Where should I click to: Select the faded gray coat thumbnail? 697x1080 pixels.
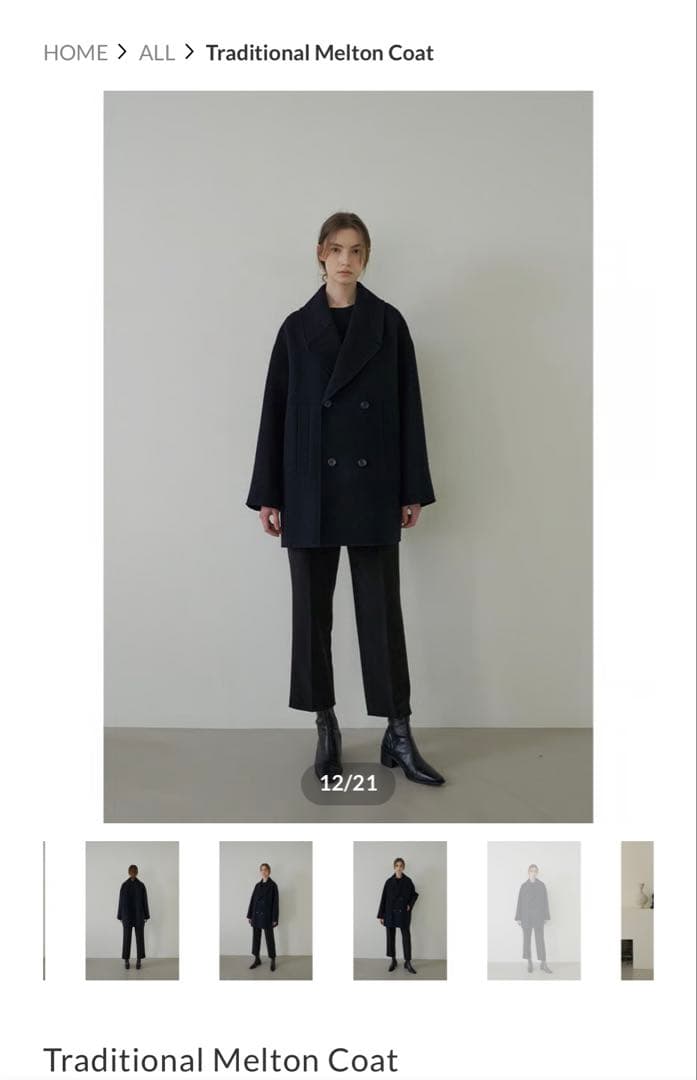[533, 910]
